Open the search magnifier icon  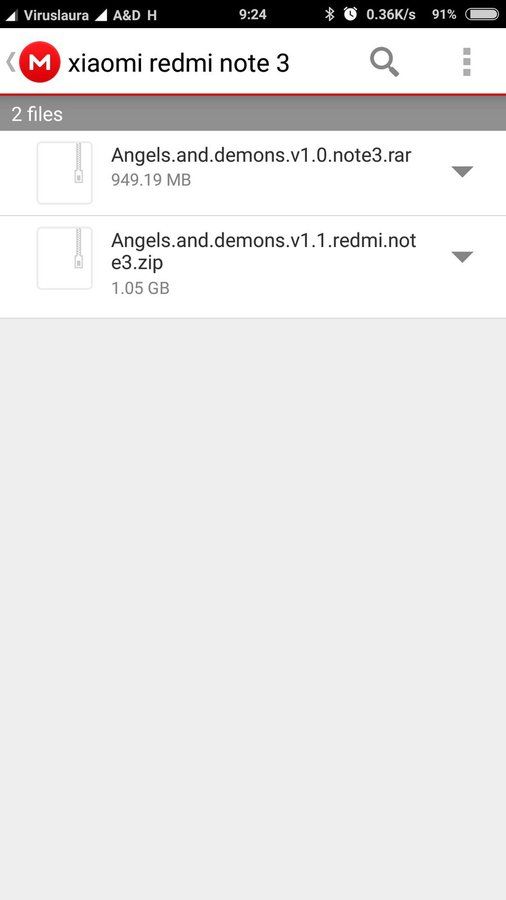[384, 62]
